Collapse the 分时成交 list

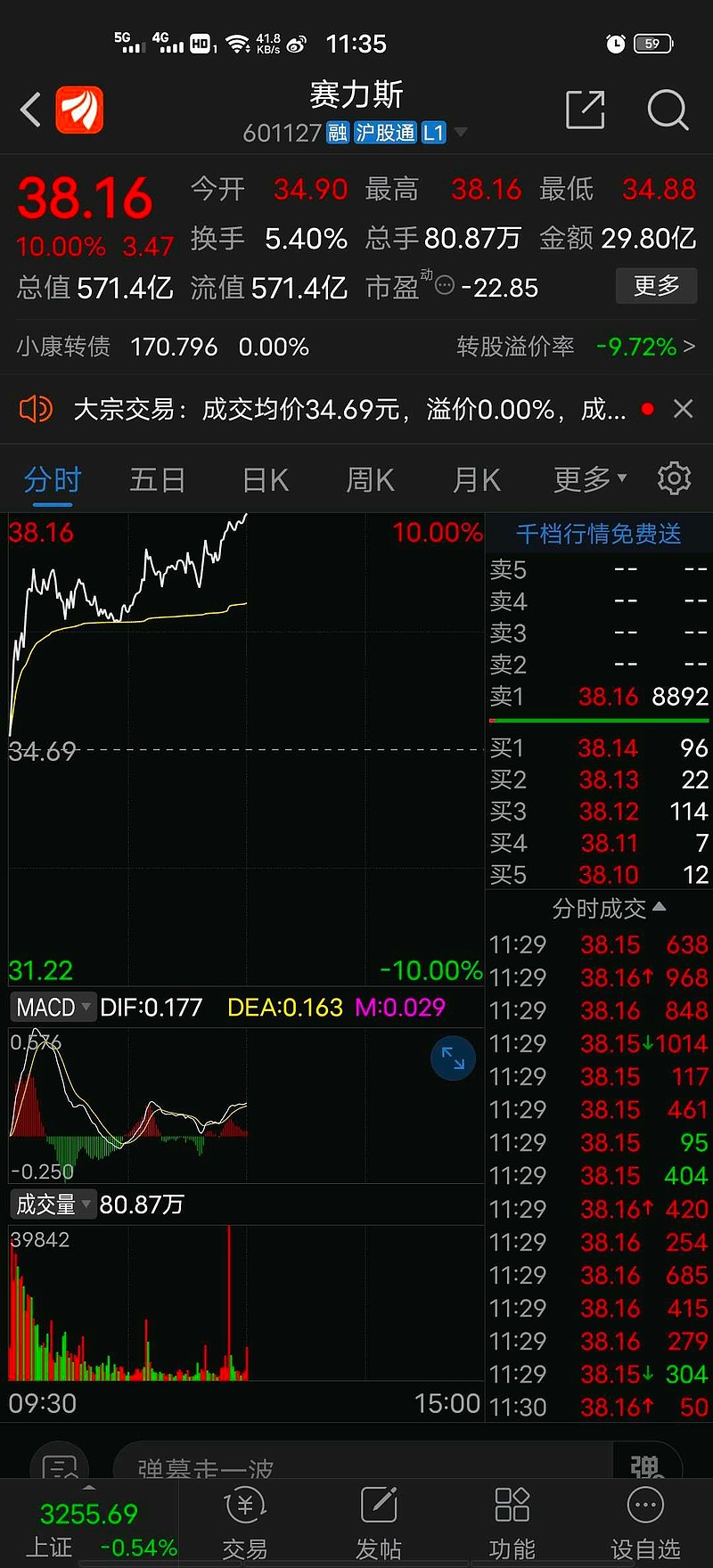click(609, 909)
